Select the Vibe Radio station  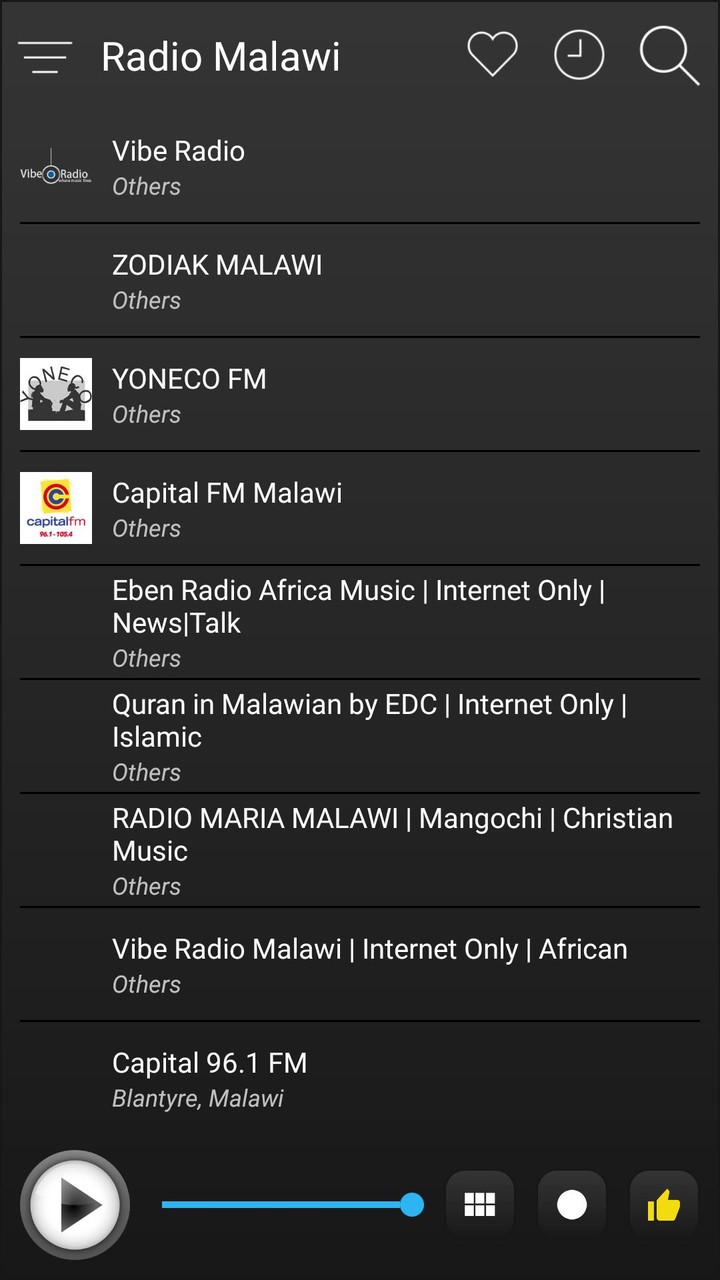click(360, 167)
